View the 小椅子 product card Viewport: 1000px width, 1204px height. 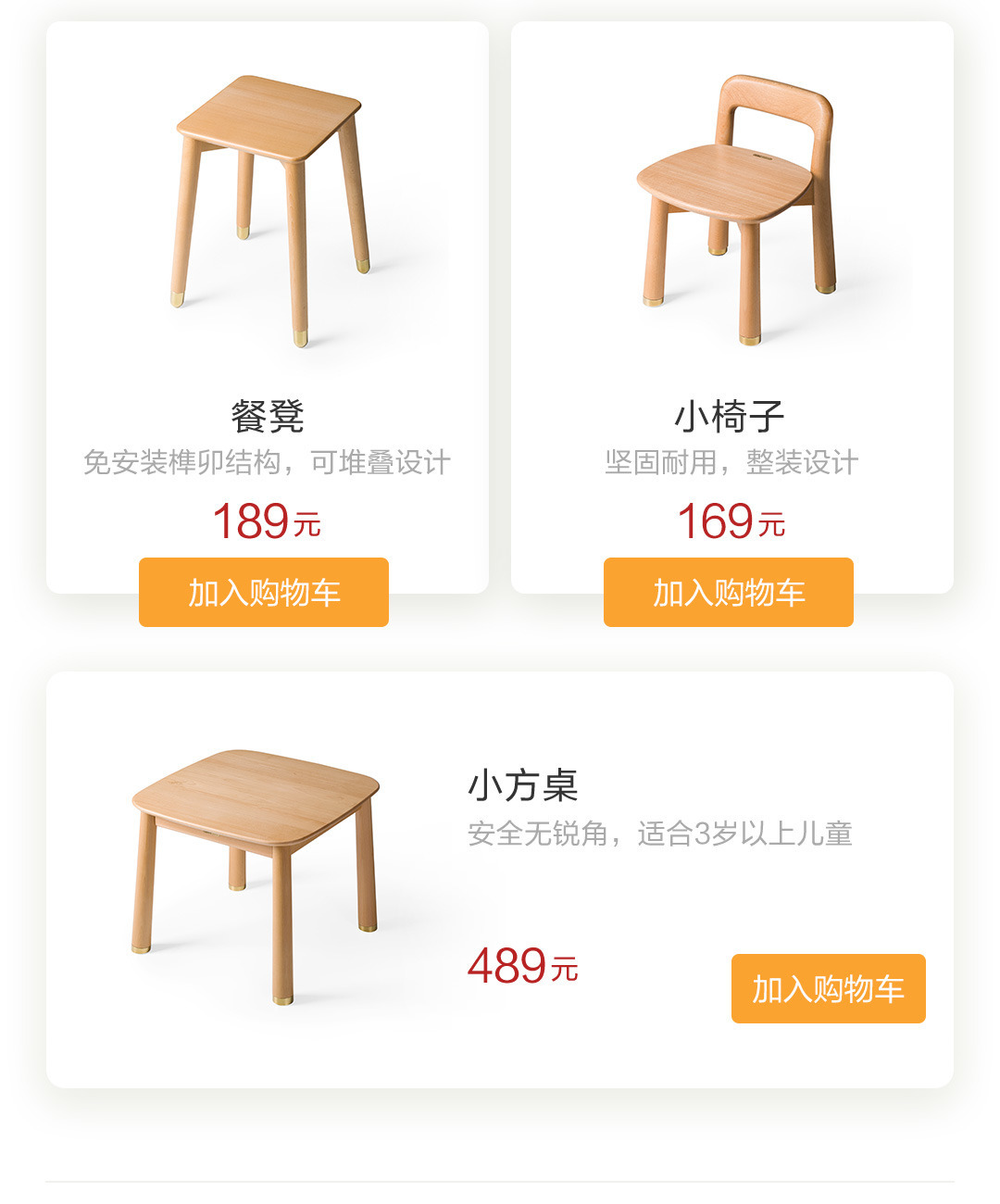[x=732, y=213]
